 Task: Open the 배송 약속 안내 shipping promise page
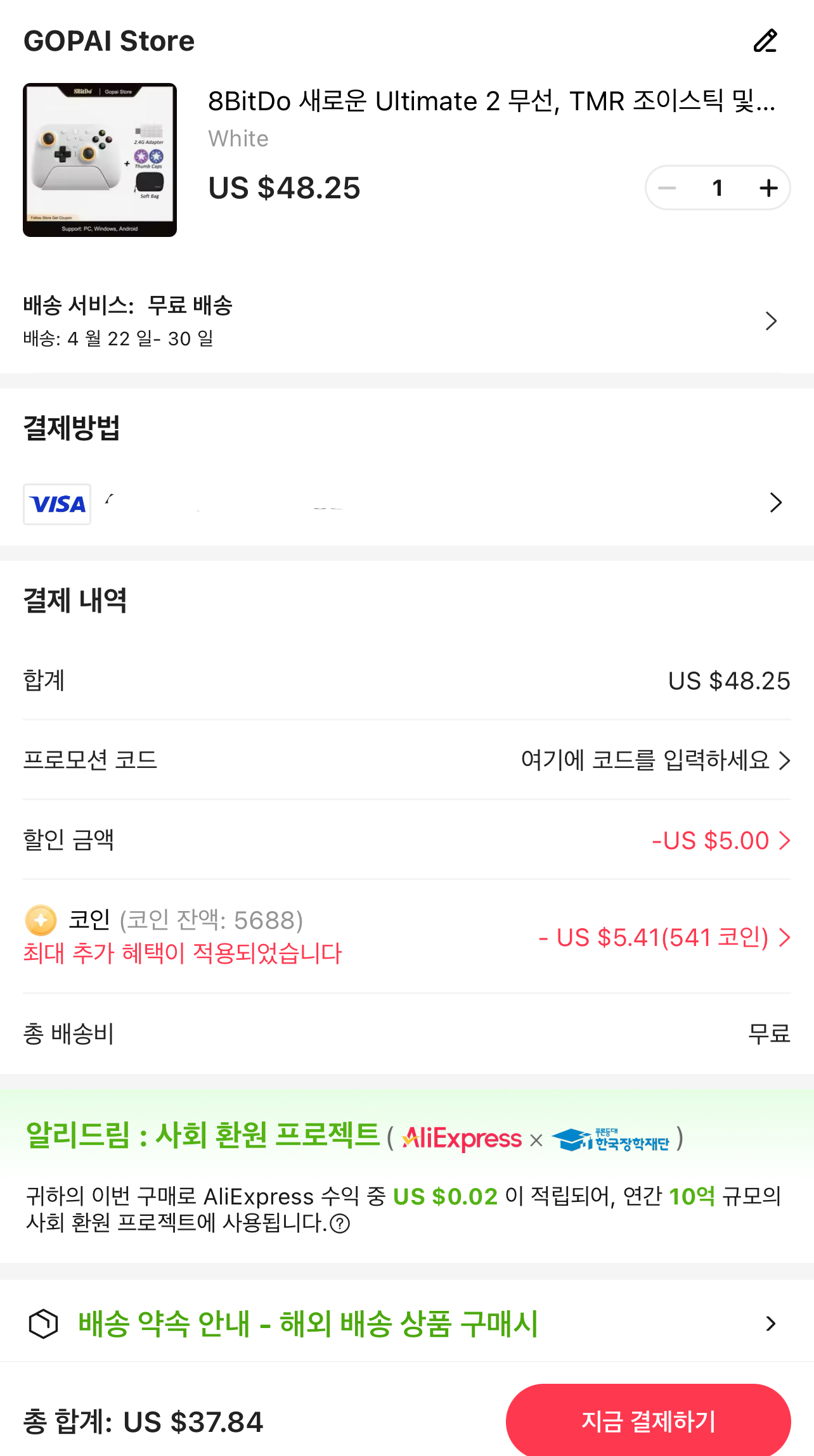(x=771, y=1323)
